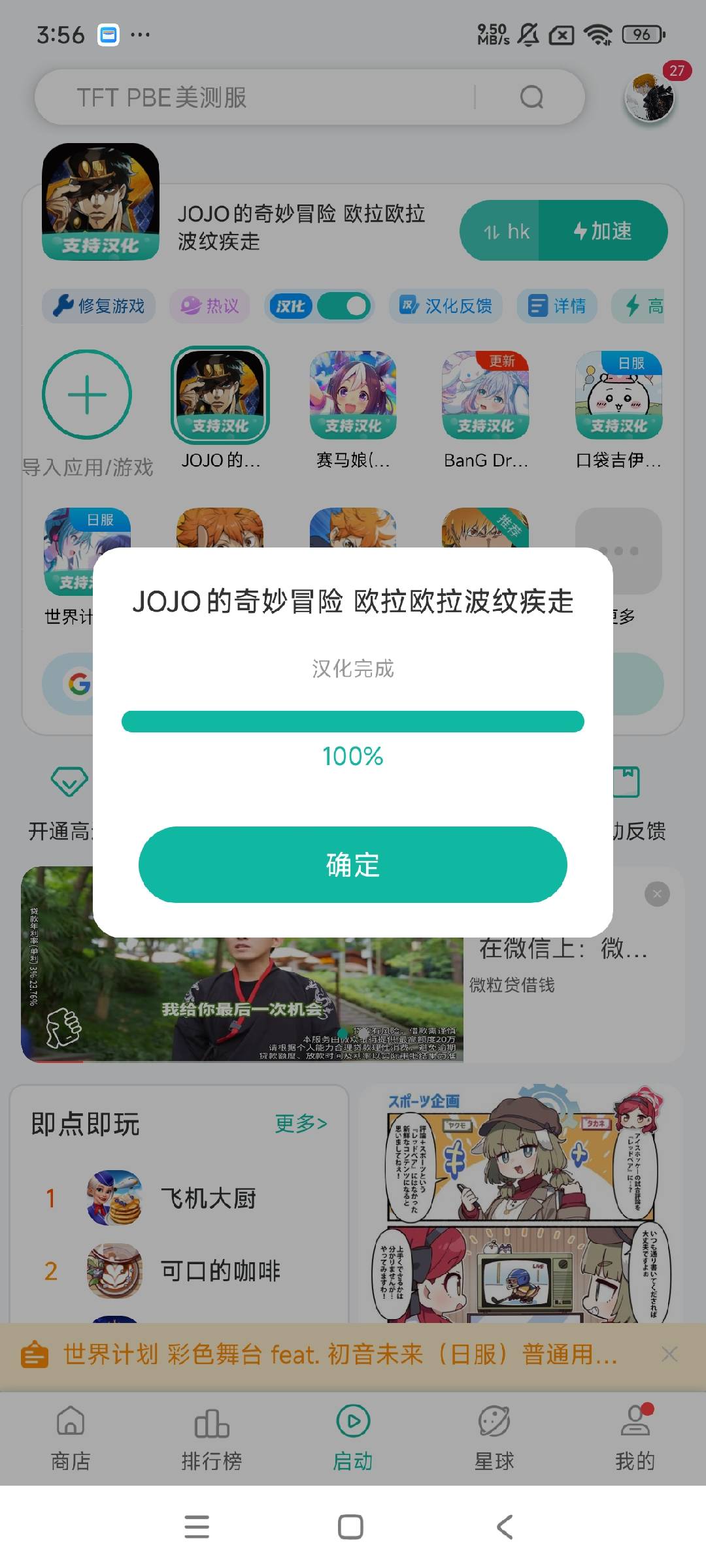
Task: Dismiss the 世界计划 notice banner
Action: 669,1354
